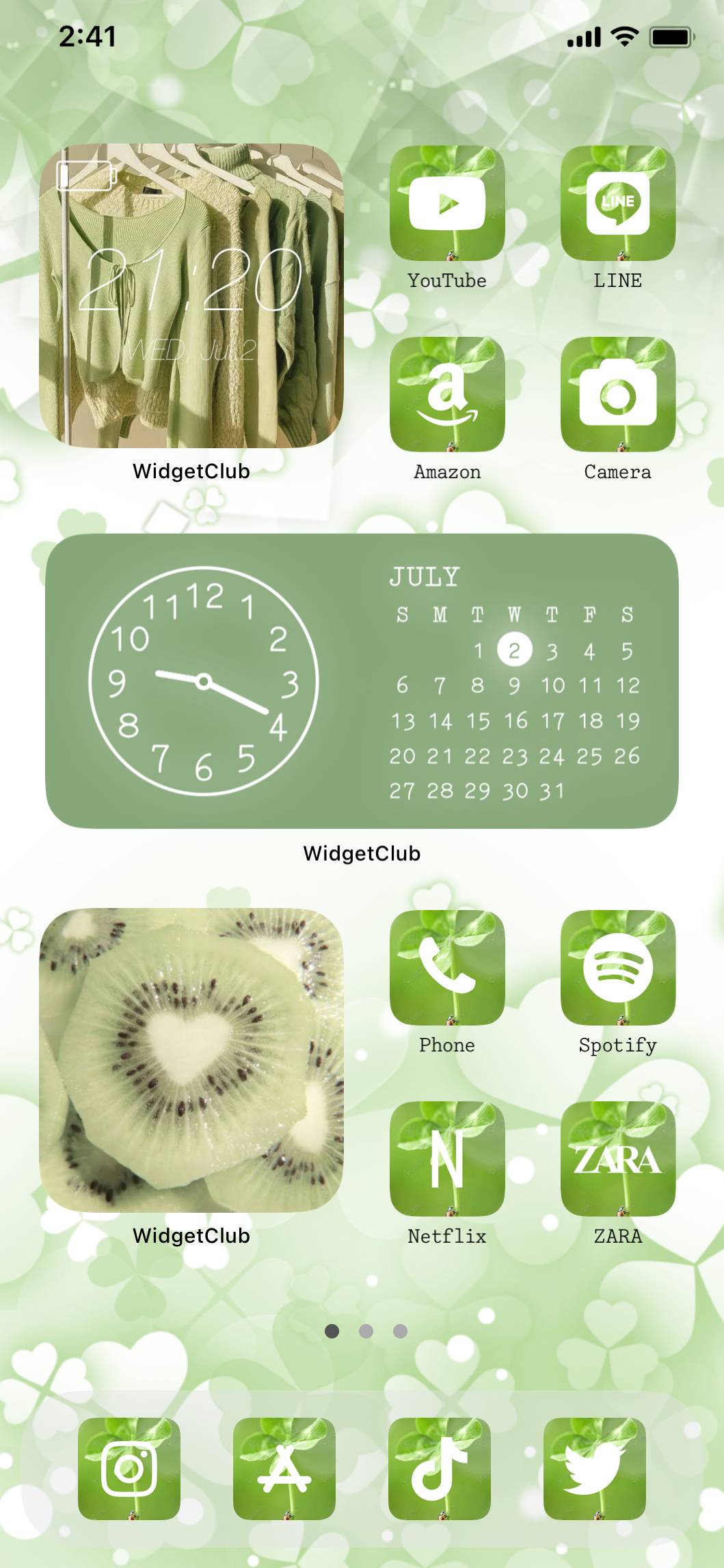The image size is (724, 1568).
Task: Open Twitter from the dock
Action: point(595,1468)
